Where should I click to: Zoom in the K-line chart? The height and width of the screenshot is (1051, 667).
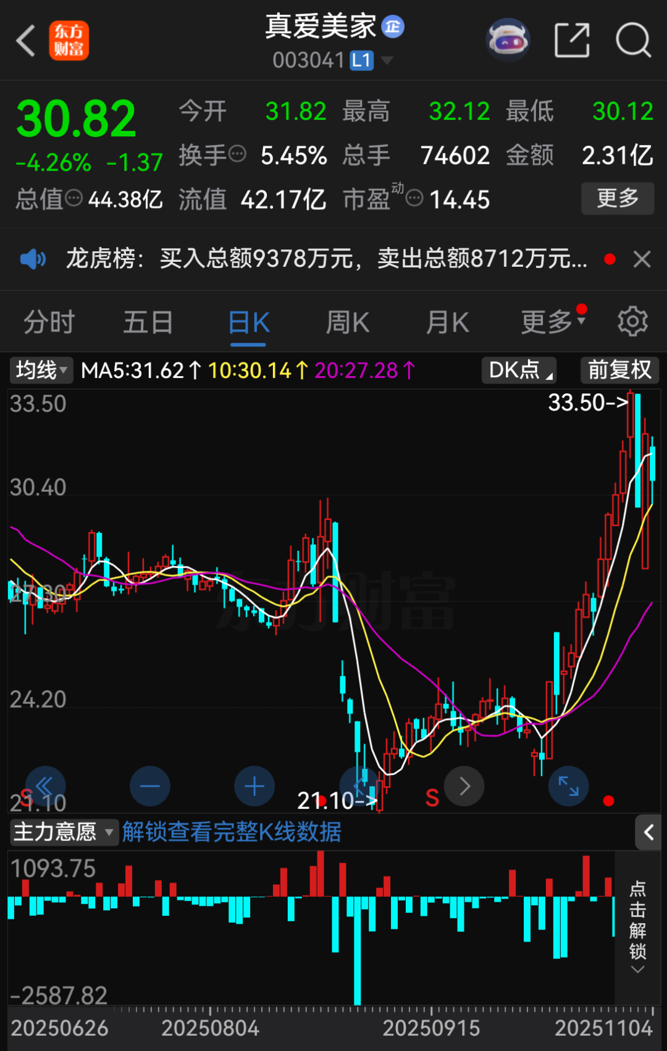254,786
